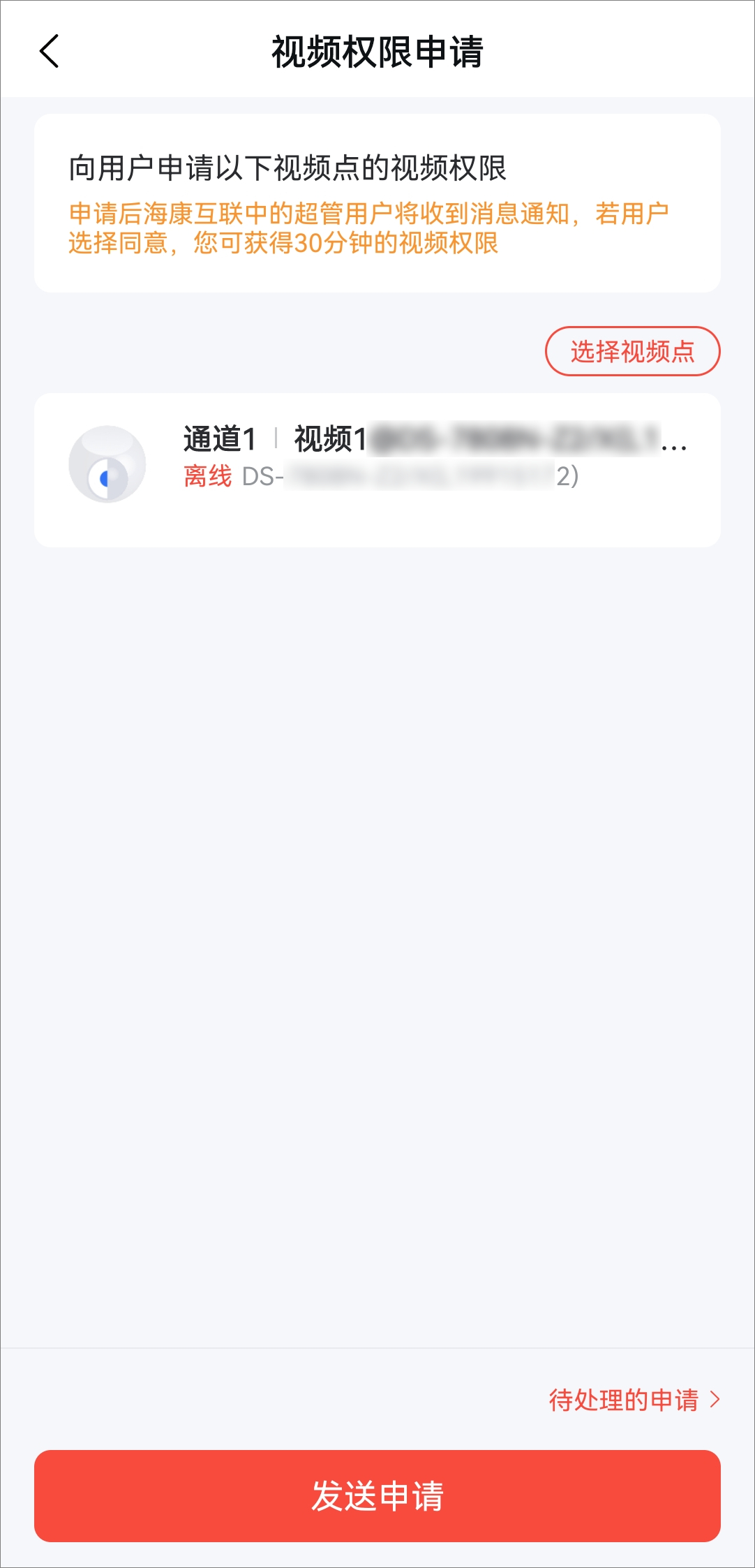
Task: Send the request with 发送申请
Action: [x=377, y=1496]
